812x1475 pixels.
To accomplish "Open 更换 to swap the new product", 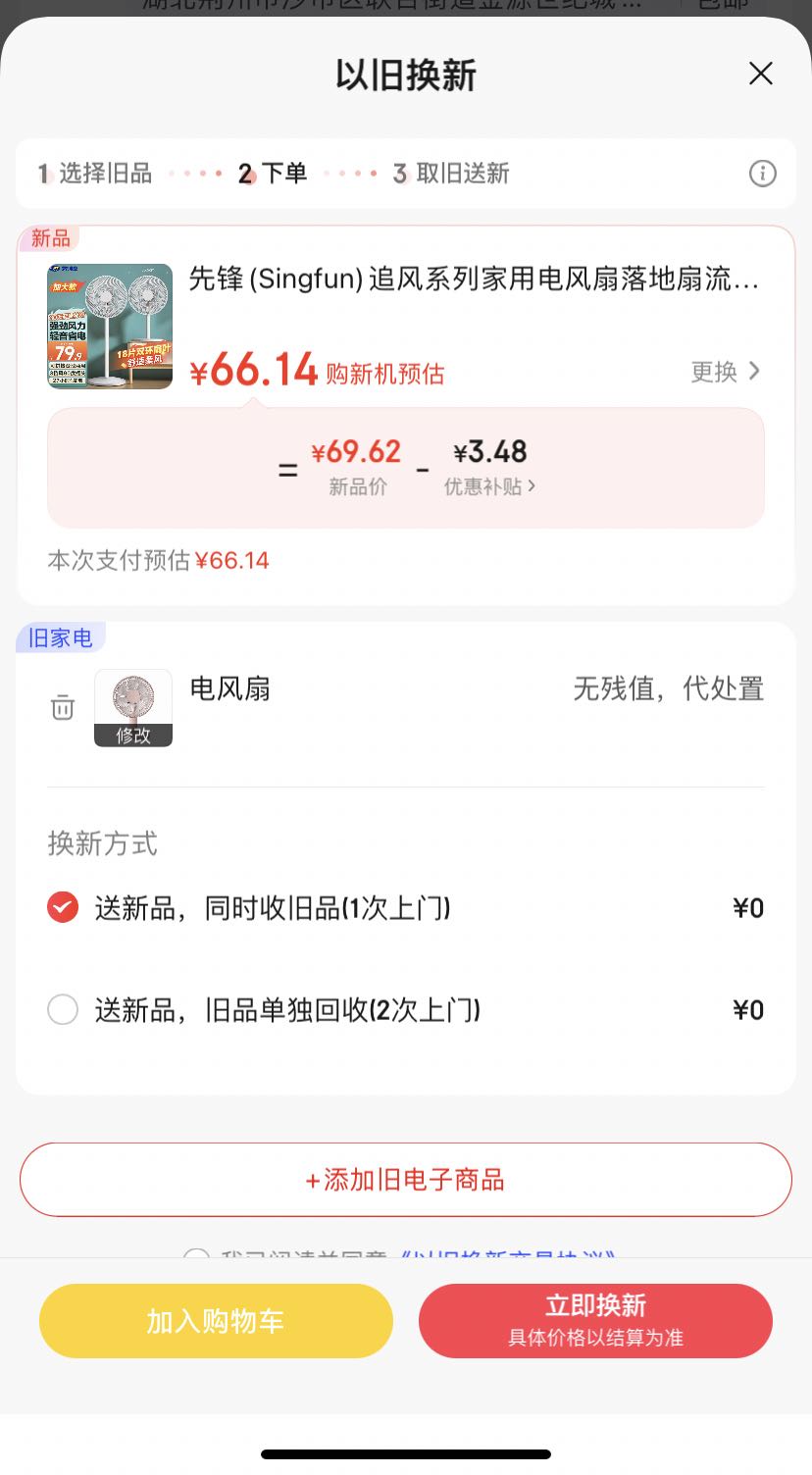I will 724,372.
